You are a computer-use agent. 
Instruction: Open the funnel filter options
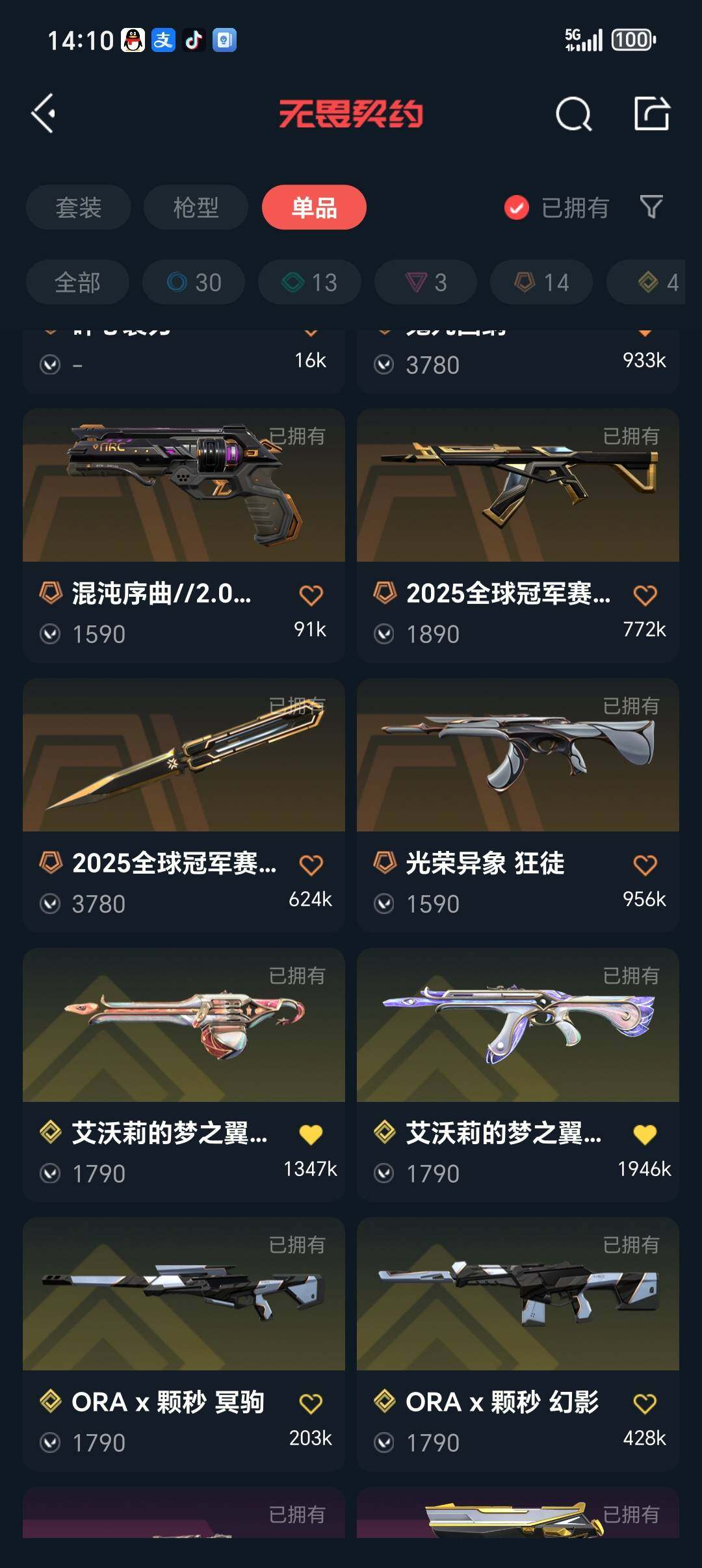click(651, 207)
